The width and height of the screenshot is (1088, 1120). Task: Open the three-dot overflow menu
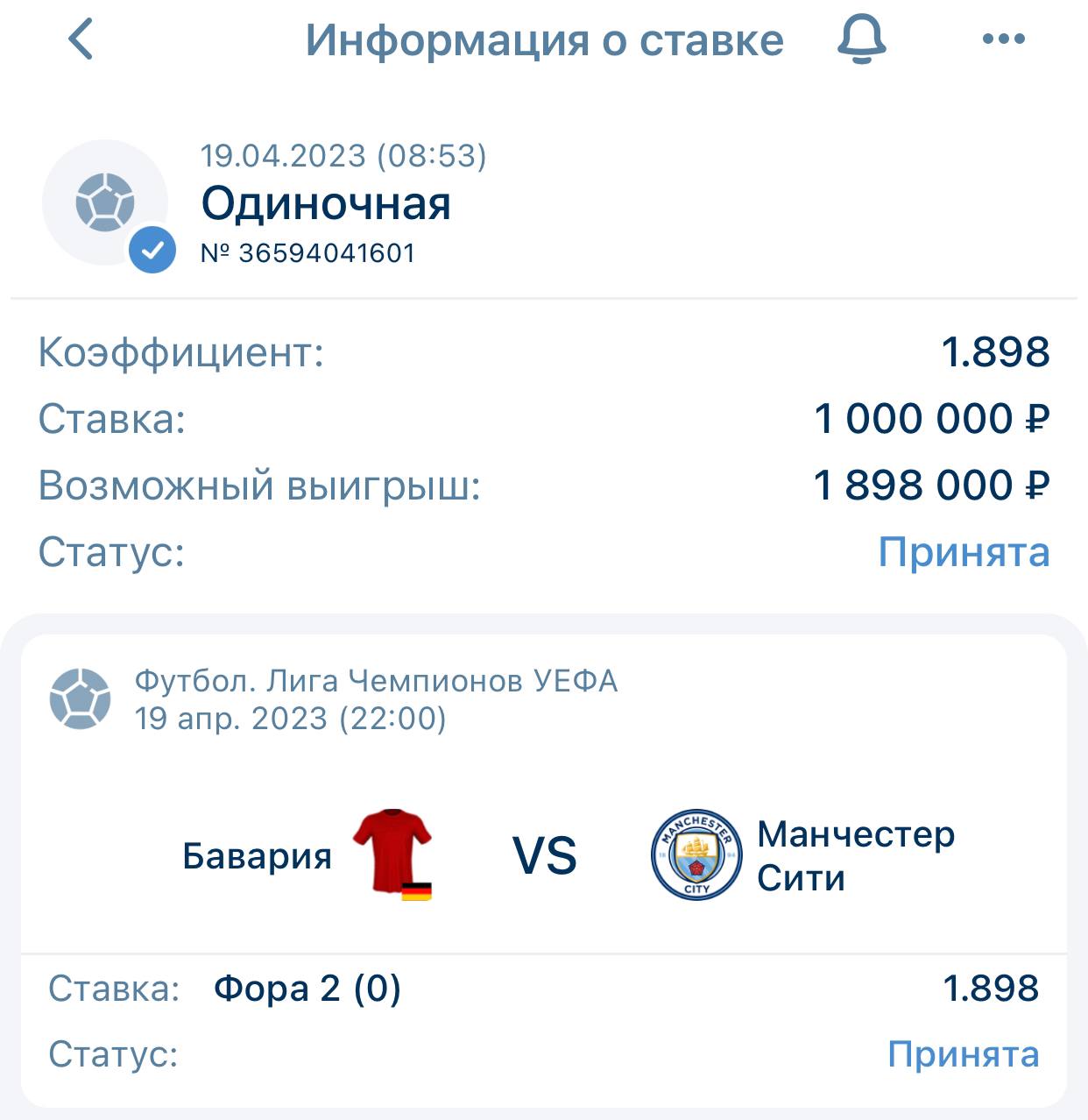tap(1004, 39)
